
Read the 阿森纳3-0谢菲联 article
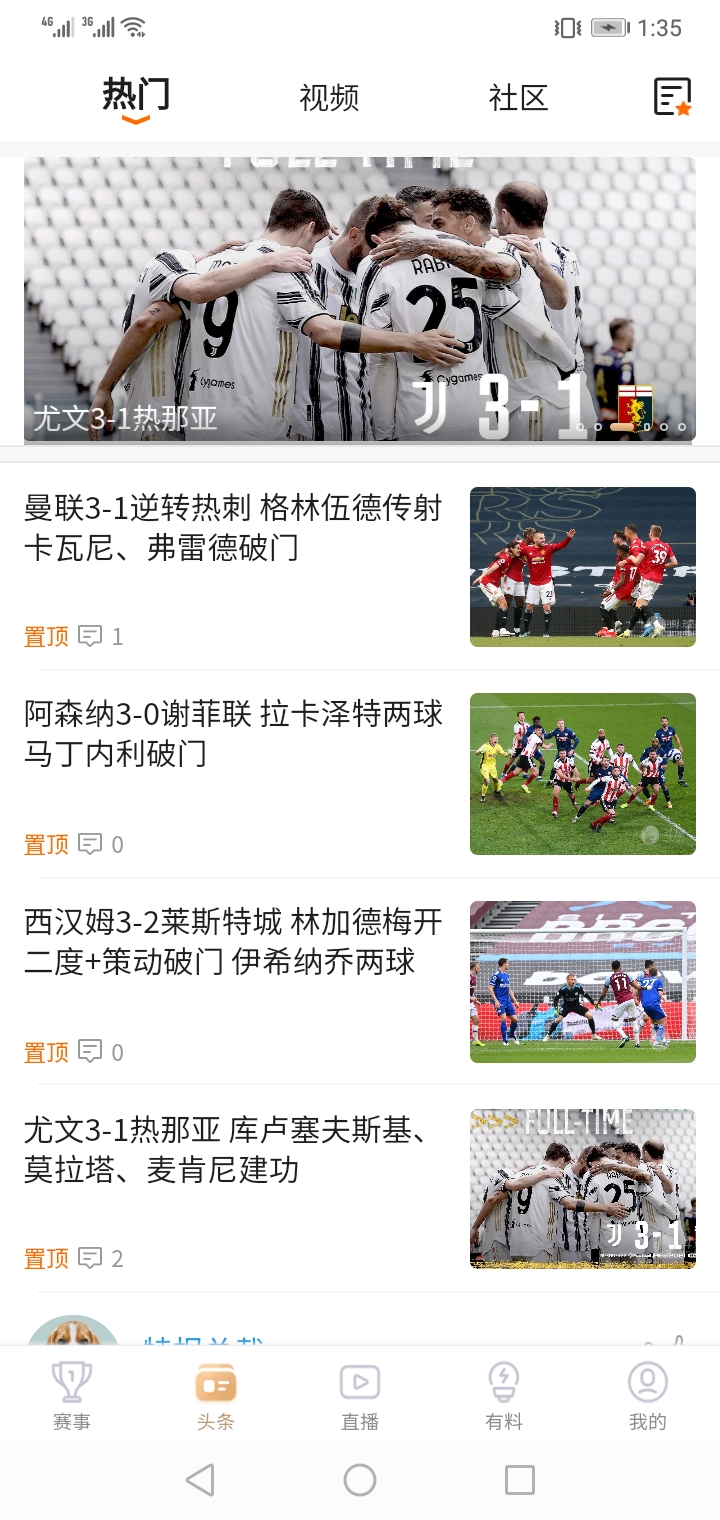point(233,734)
